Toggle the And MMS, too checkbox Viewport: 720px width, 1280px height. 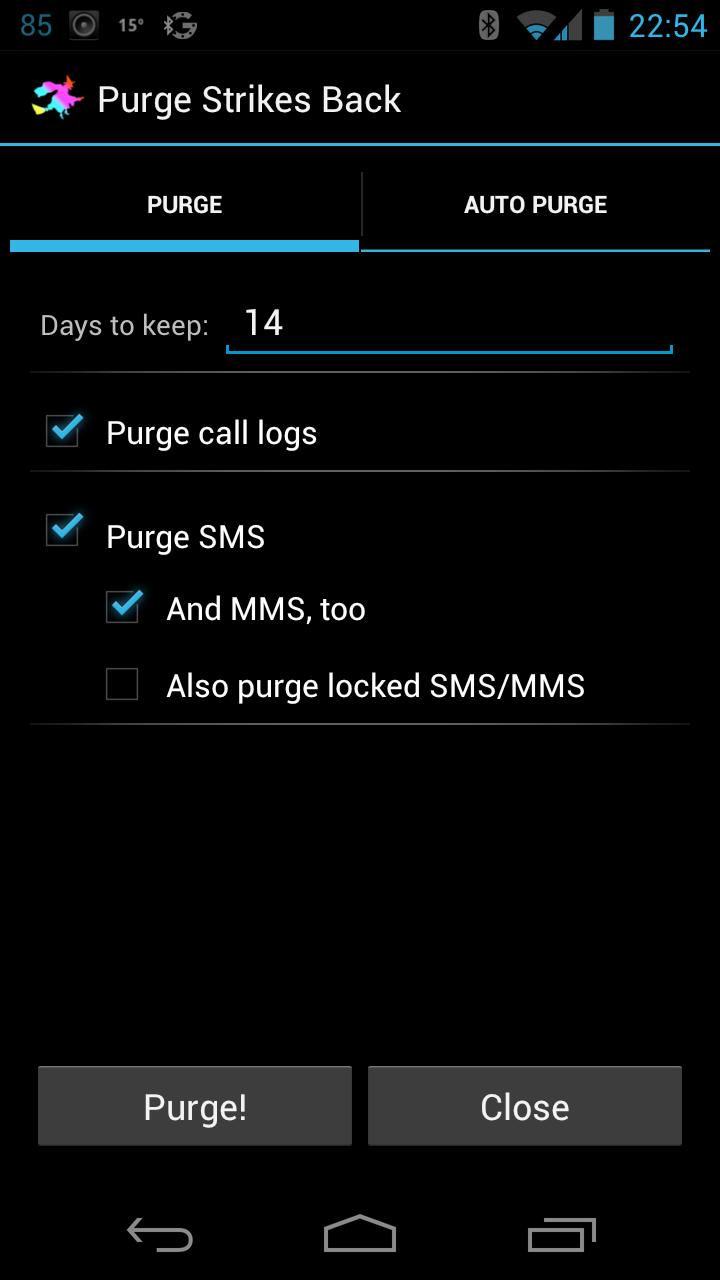pos(122,607)
